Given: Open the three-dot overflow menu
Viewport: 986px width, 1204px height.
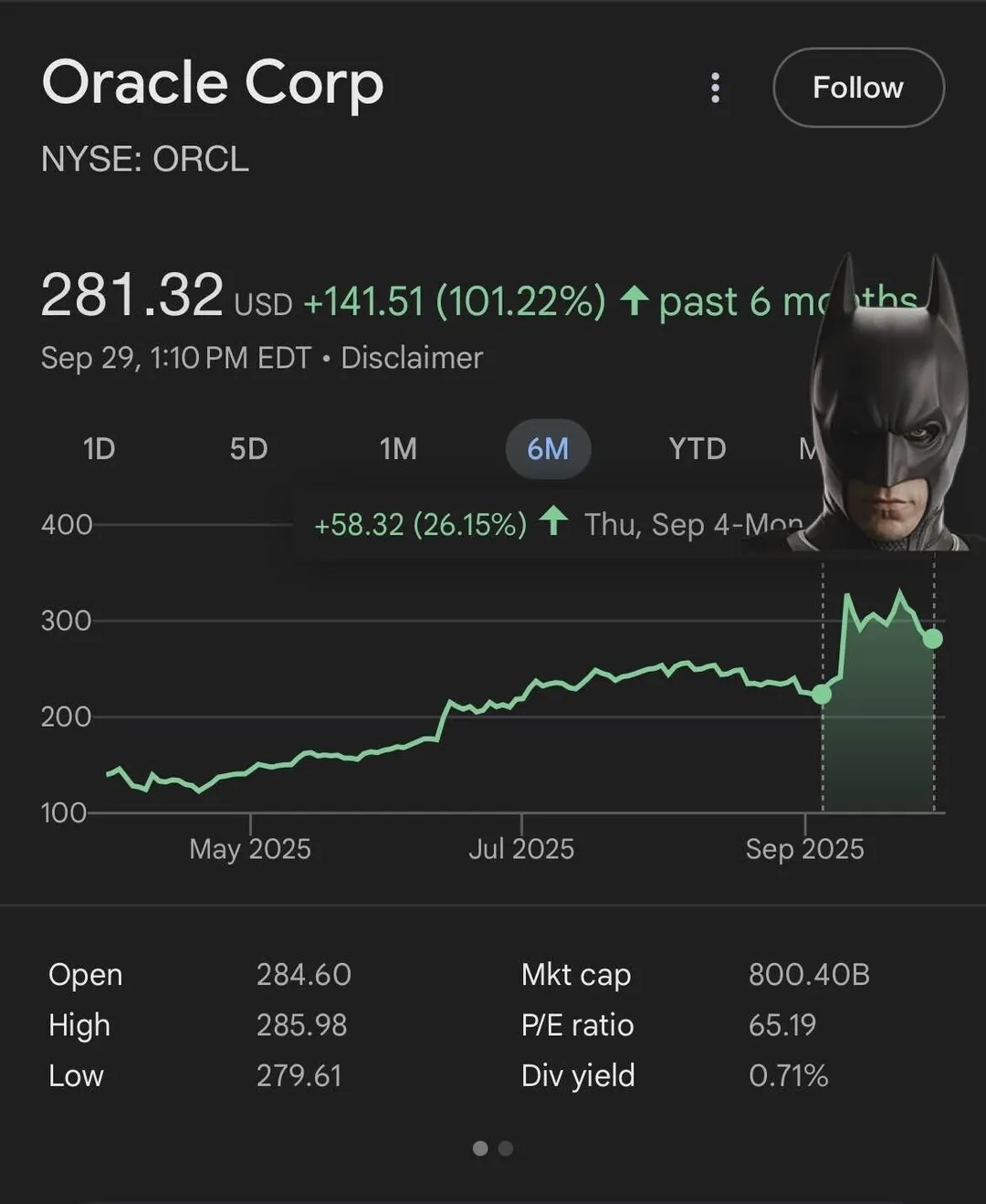Looking at the screenshot, I should pos(716,87).
